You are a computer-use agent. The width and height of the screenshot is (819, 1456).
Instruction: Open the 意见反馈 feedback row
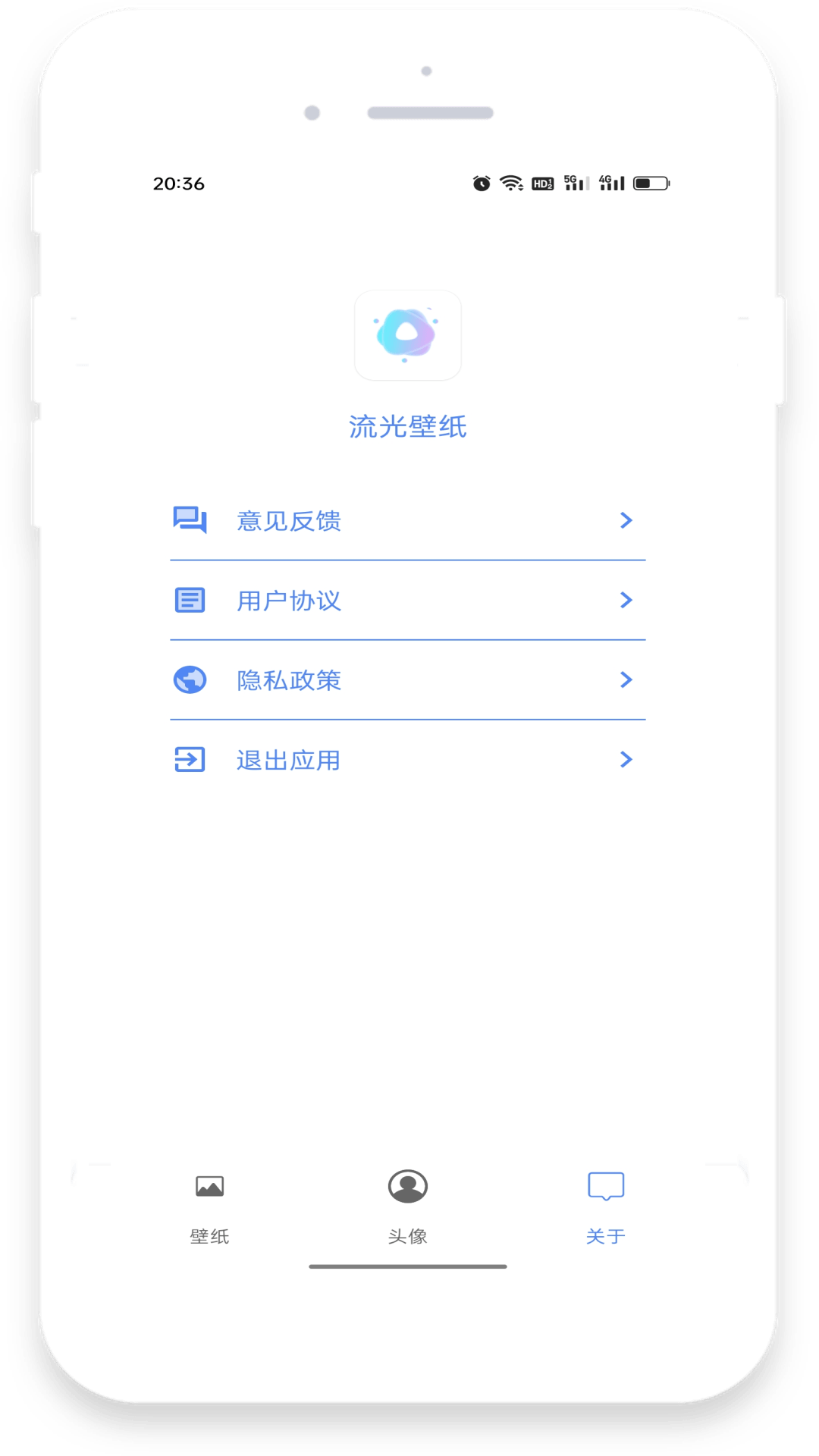pyautogui.click(x=407, y=521)
